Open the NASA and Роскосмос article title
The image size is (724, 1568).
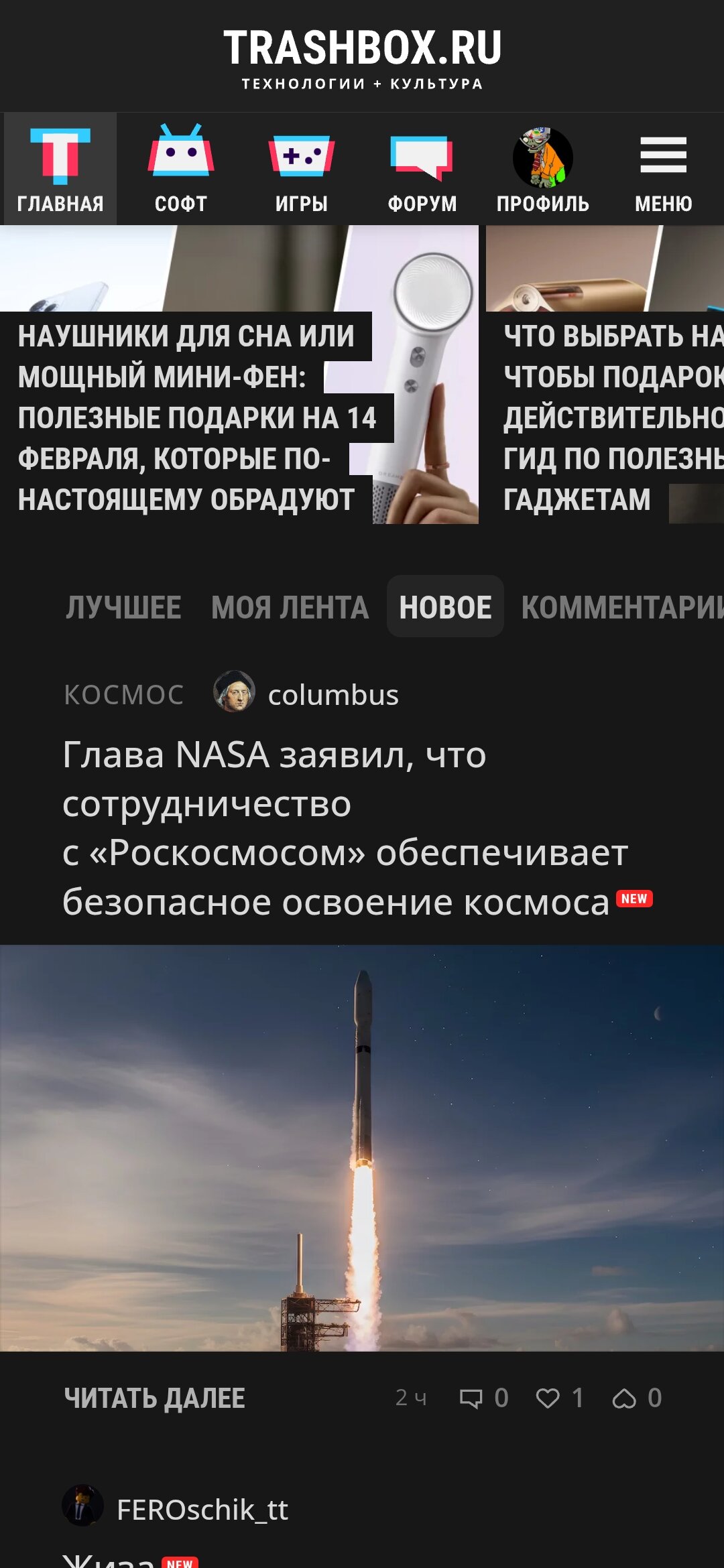(x=345, y=828)
